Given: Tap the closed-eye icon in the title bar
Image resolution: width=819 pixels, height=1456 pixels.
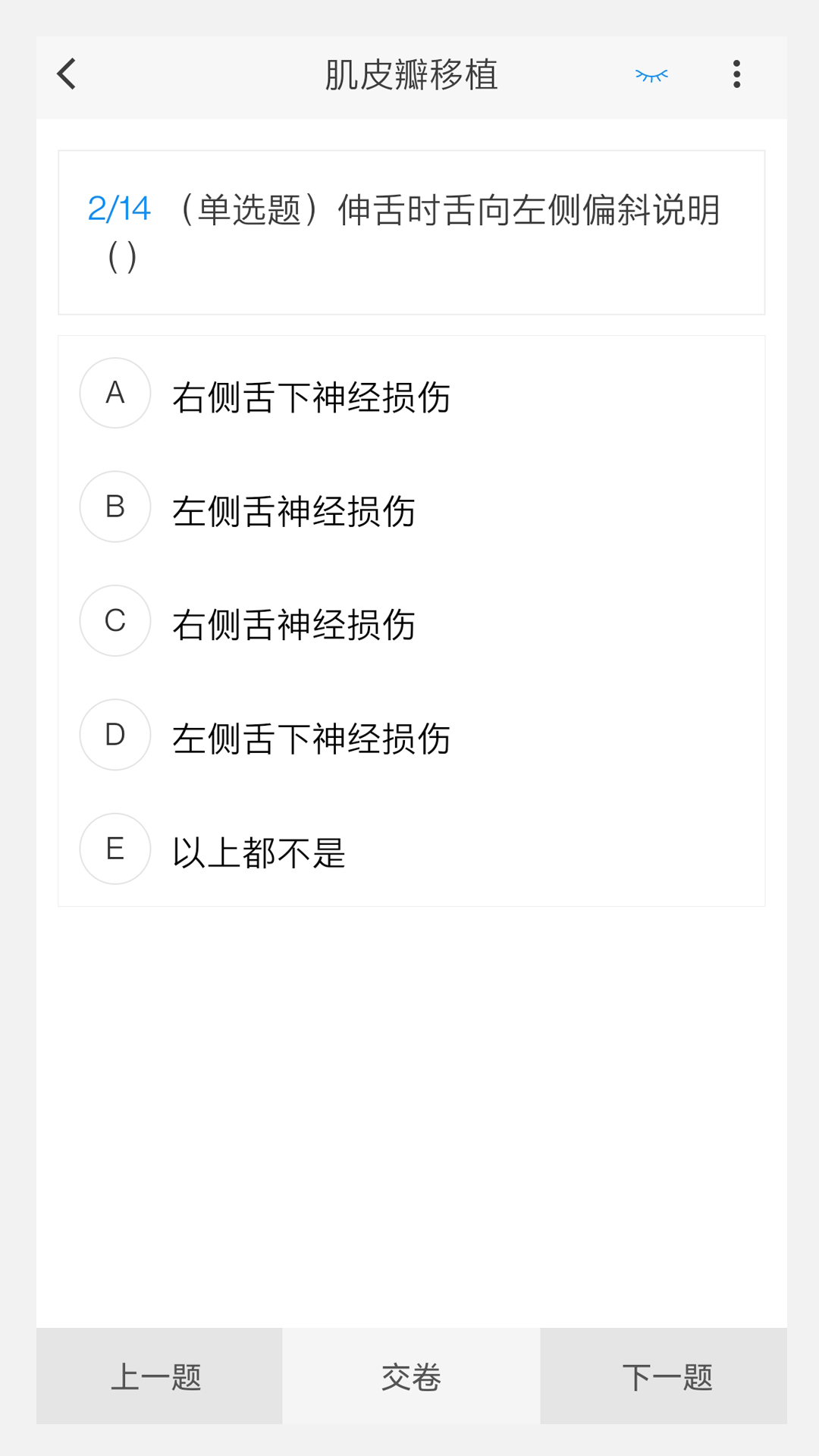Looking at the screenshot, I should pyautogui.click(x=651, y=74).
